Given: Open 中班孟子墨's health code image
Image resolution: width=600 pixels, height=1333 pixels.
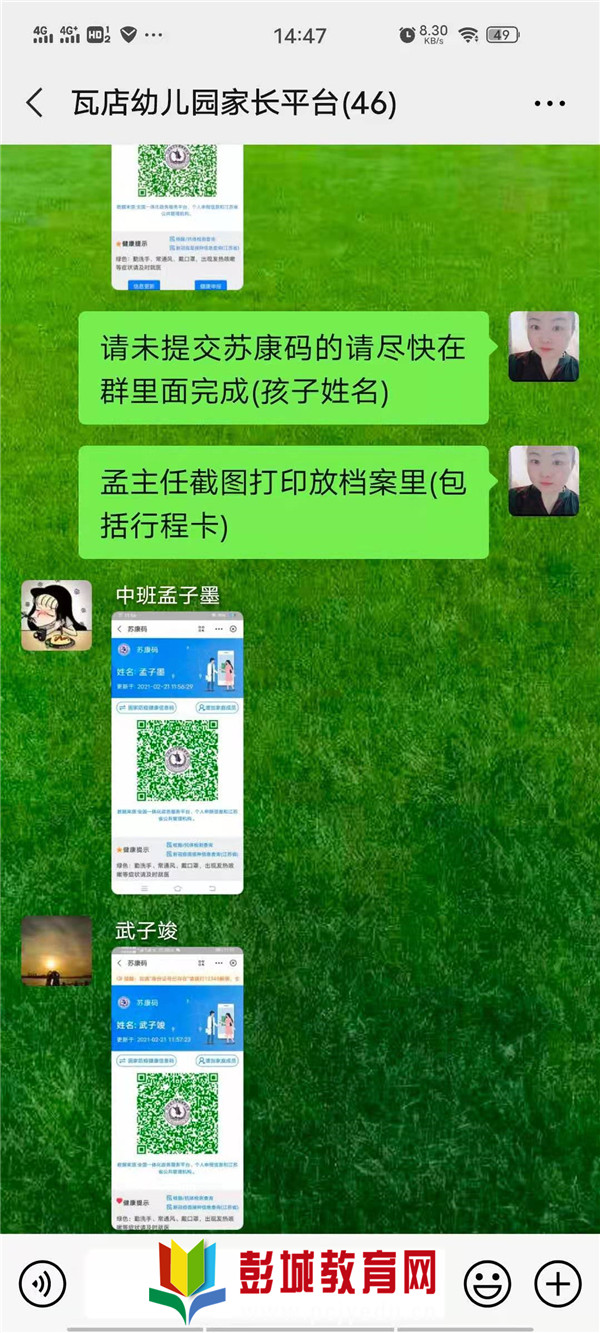Looking at the screenshot, I should 177,752.
